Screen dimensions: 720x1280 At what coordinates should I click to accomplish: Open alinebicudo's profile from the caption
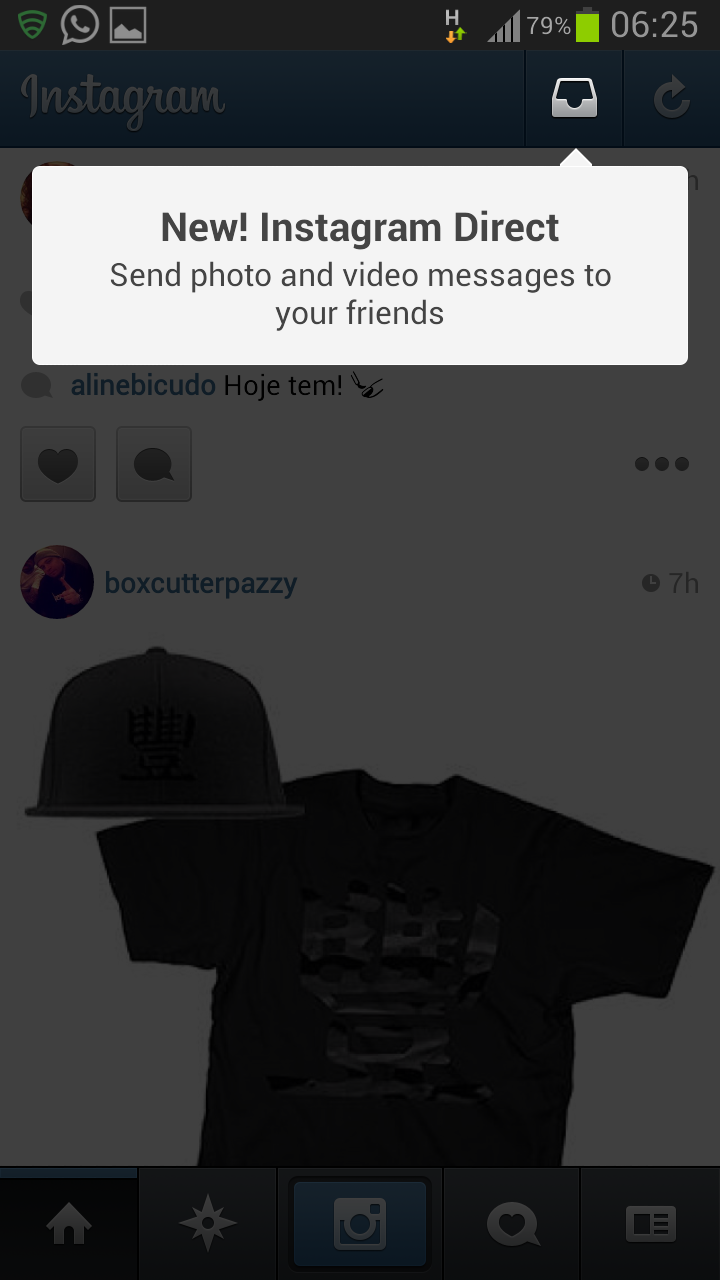[143, 385]
